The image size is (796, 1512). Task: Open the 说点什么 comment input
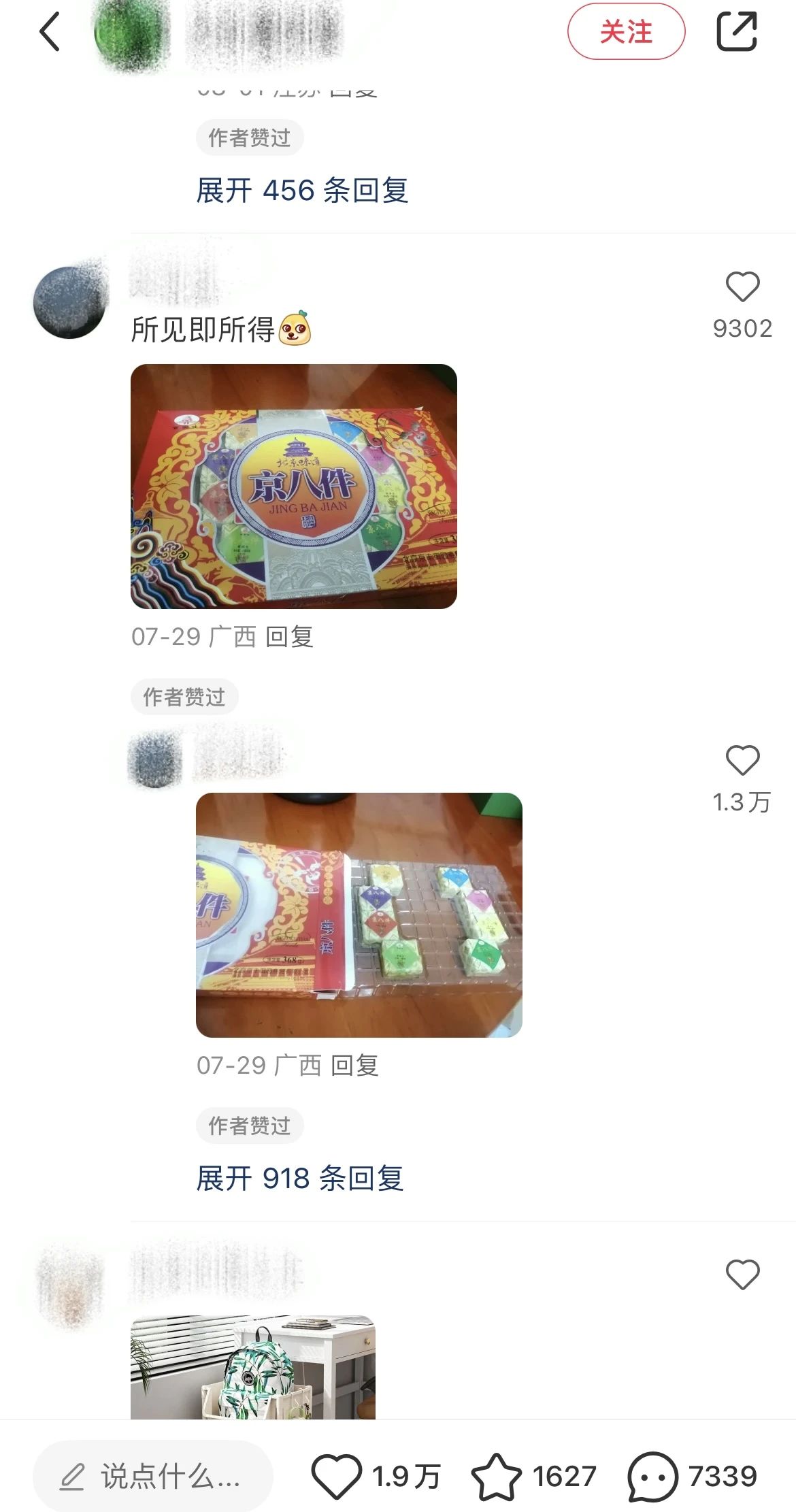coord(153,1477)
